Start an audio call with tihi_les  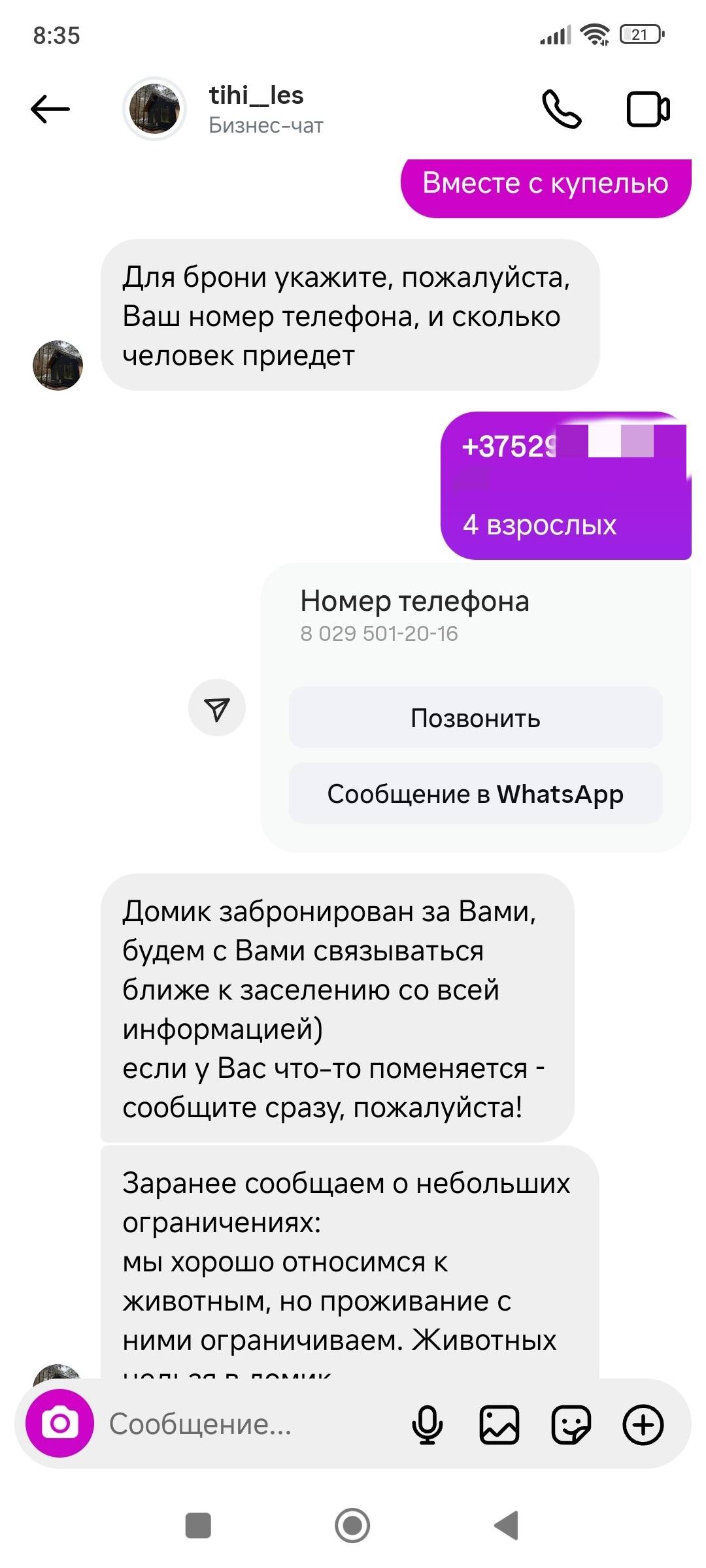[x=562, y=108]
